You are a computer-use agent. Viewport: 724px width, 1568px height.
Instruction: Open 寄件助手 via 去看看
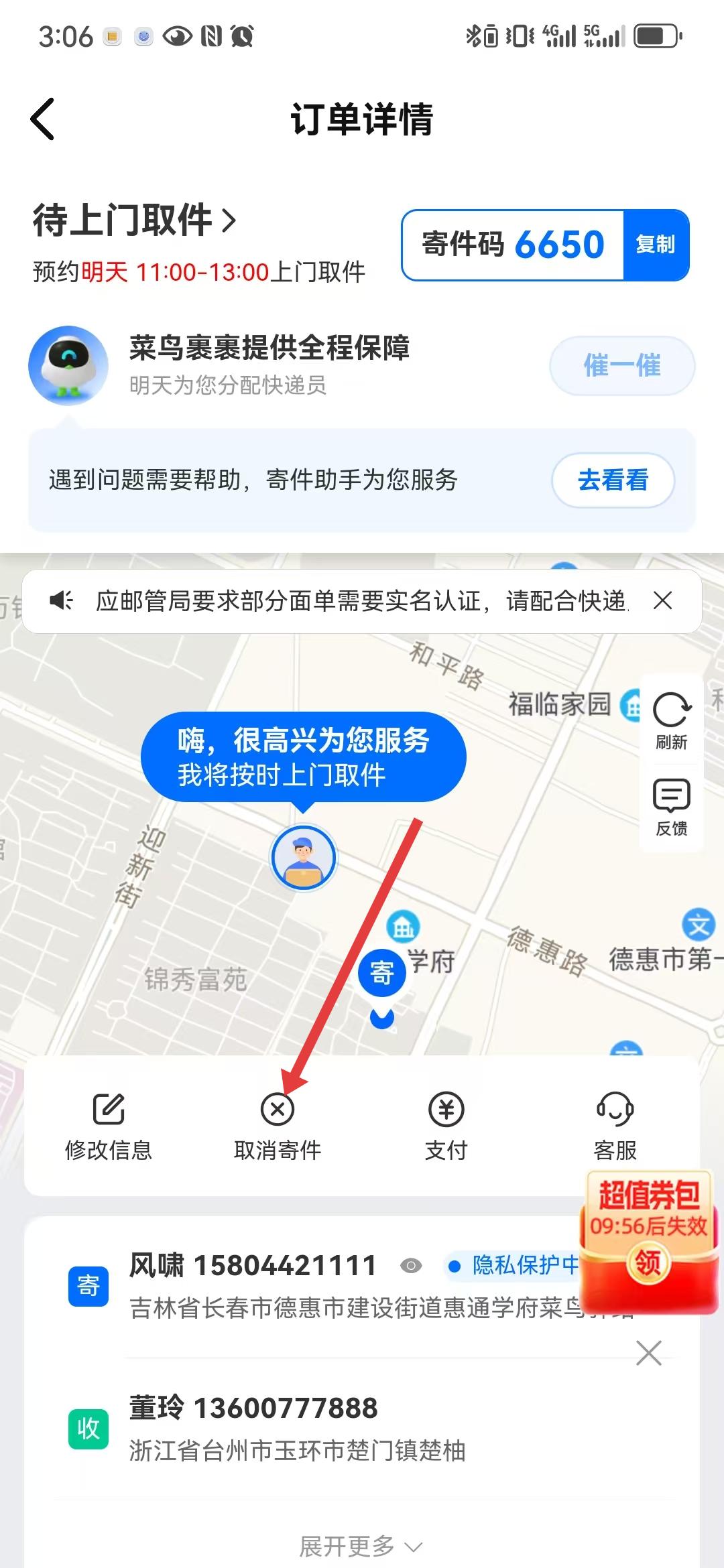coord(612,480)
